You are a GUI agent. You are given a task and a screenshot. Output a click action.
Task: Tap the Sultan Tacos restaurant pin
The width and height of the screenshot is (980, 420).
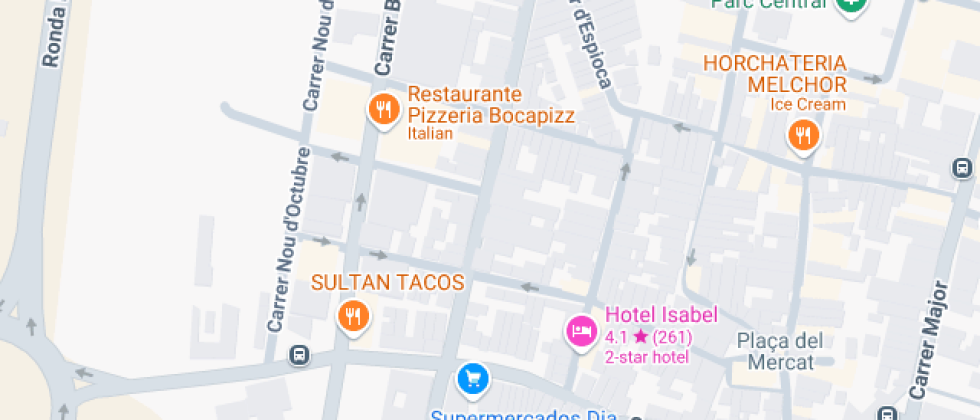(x=352, y=317)
